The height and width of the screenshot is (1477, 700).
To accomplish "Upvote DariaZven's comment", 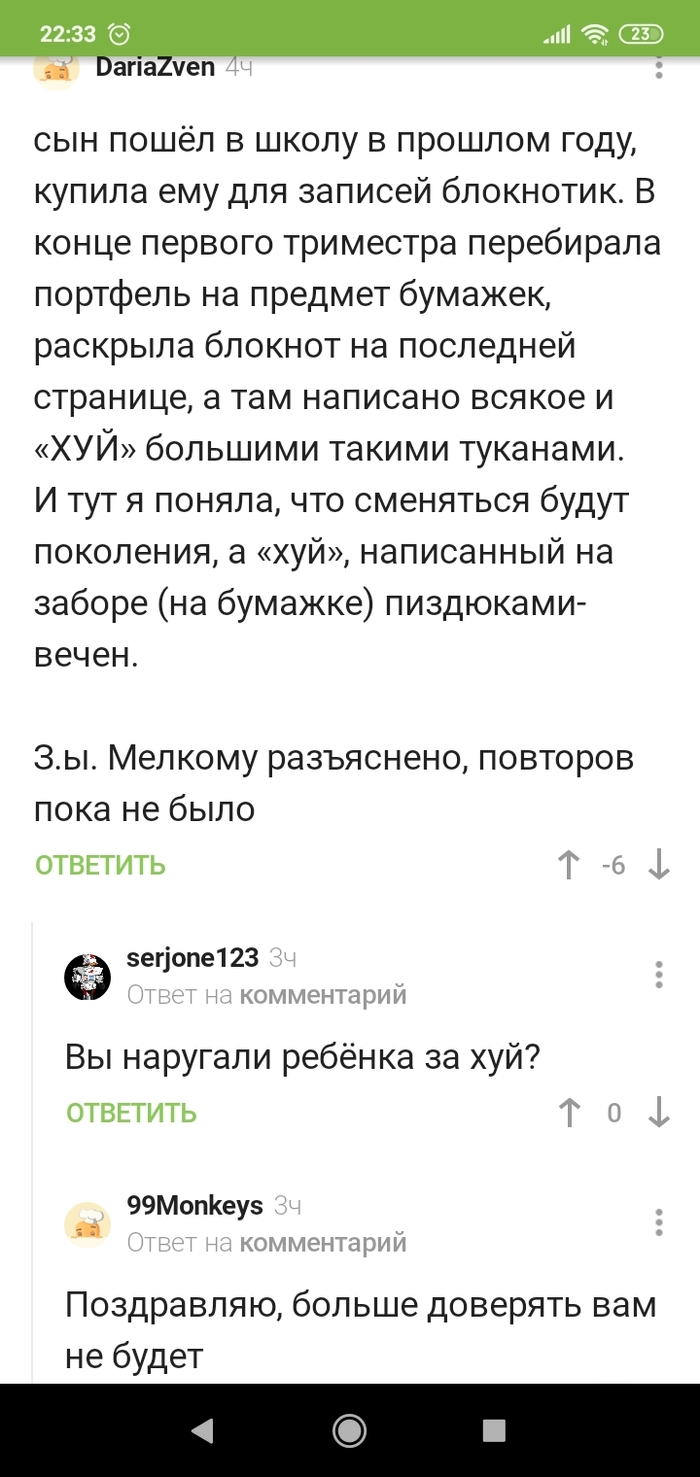I will tap(569, 864).
